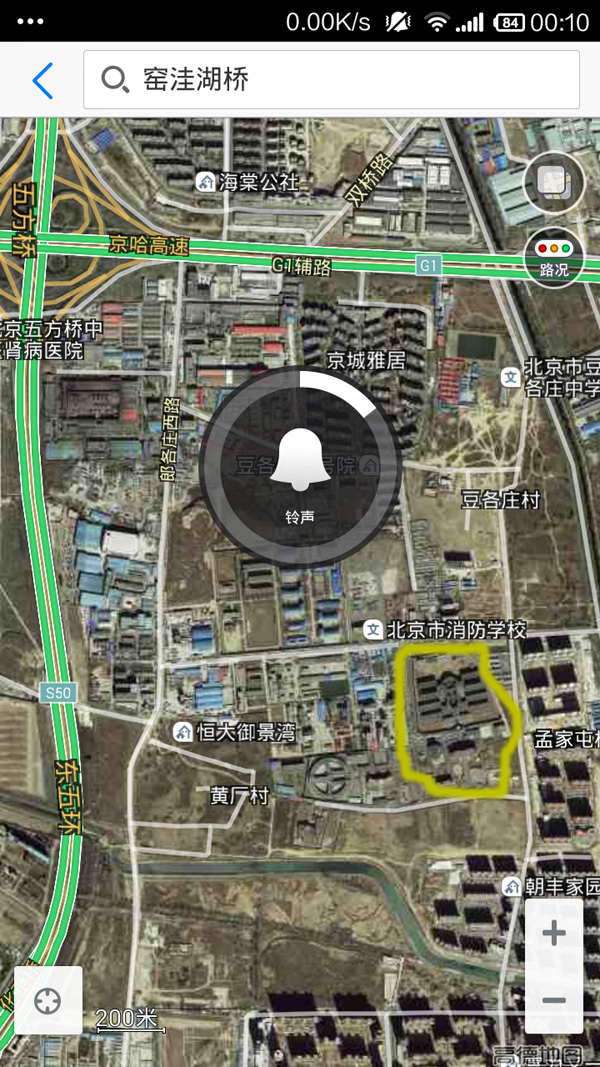600x1067 pixels.
Task: Center map on my current location
Action: pyautogui.click(x=48, y=1000)
